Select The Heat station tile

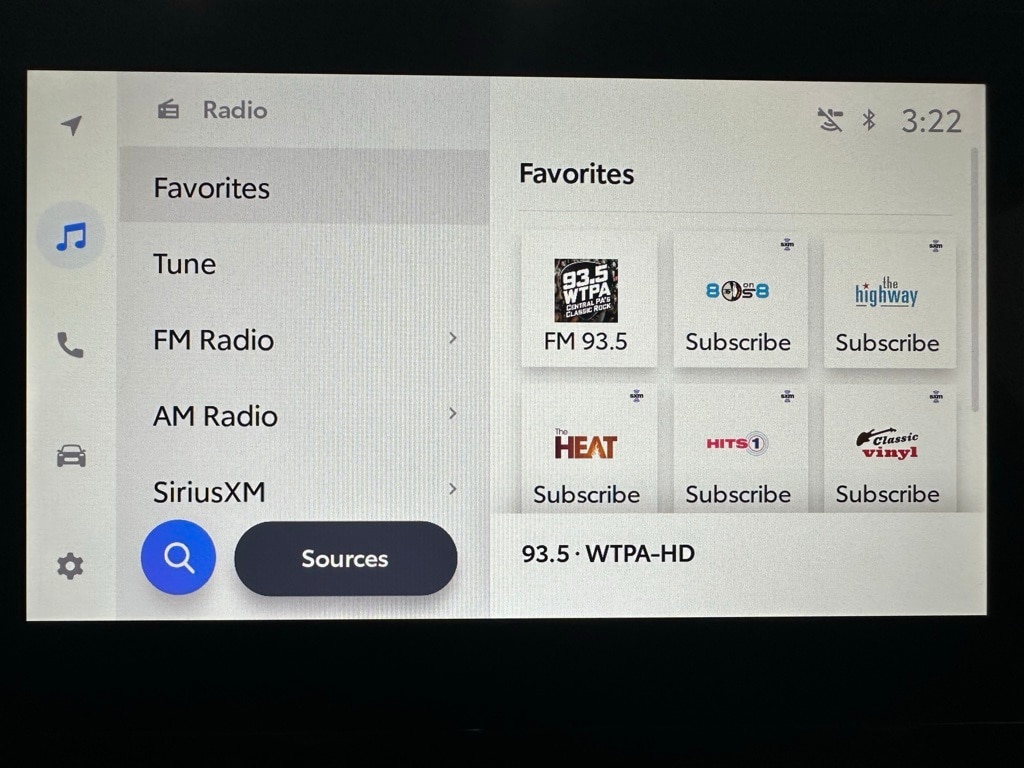click(x=587, y=450)
